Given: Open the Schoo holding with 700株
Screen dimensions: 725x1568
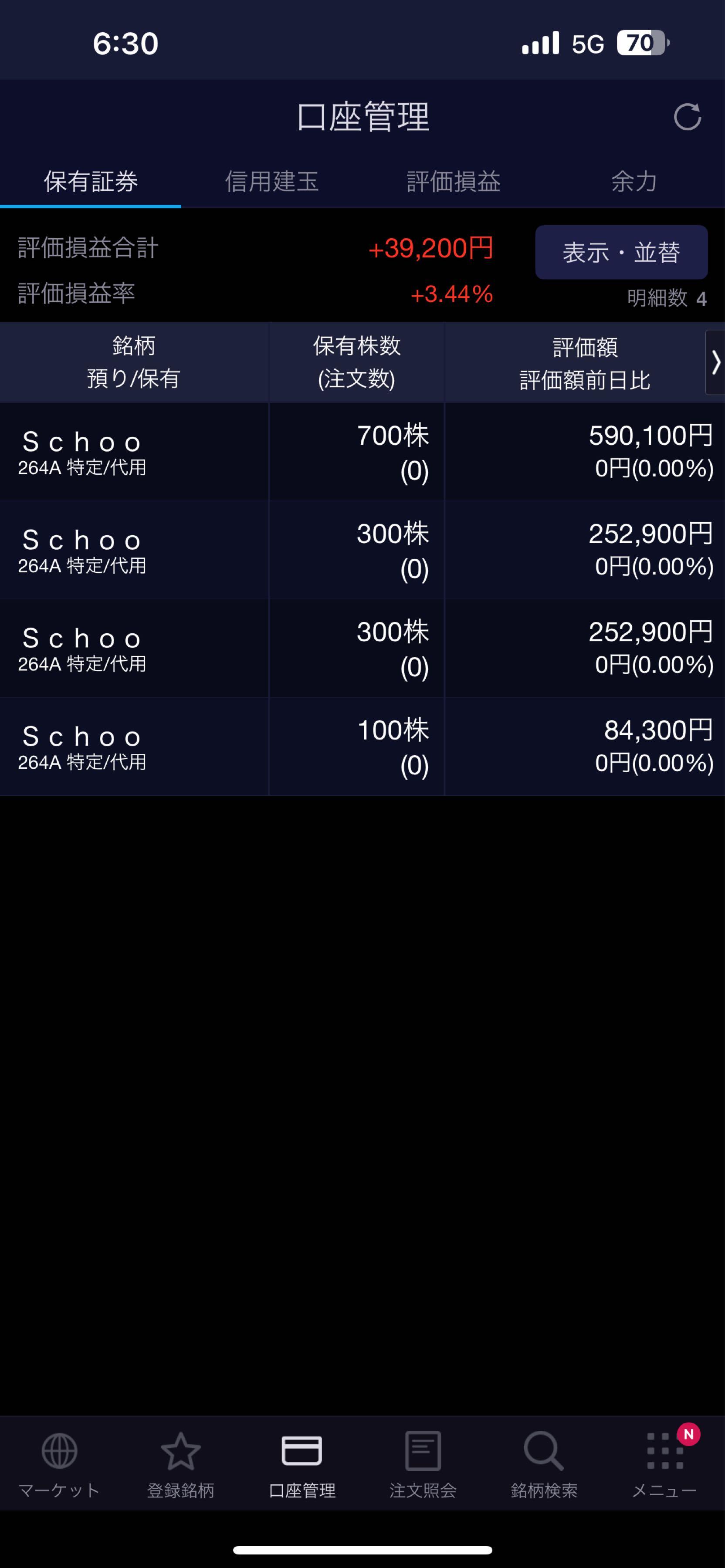Looking at the screenshot, I should [x=362, y=452].
